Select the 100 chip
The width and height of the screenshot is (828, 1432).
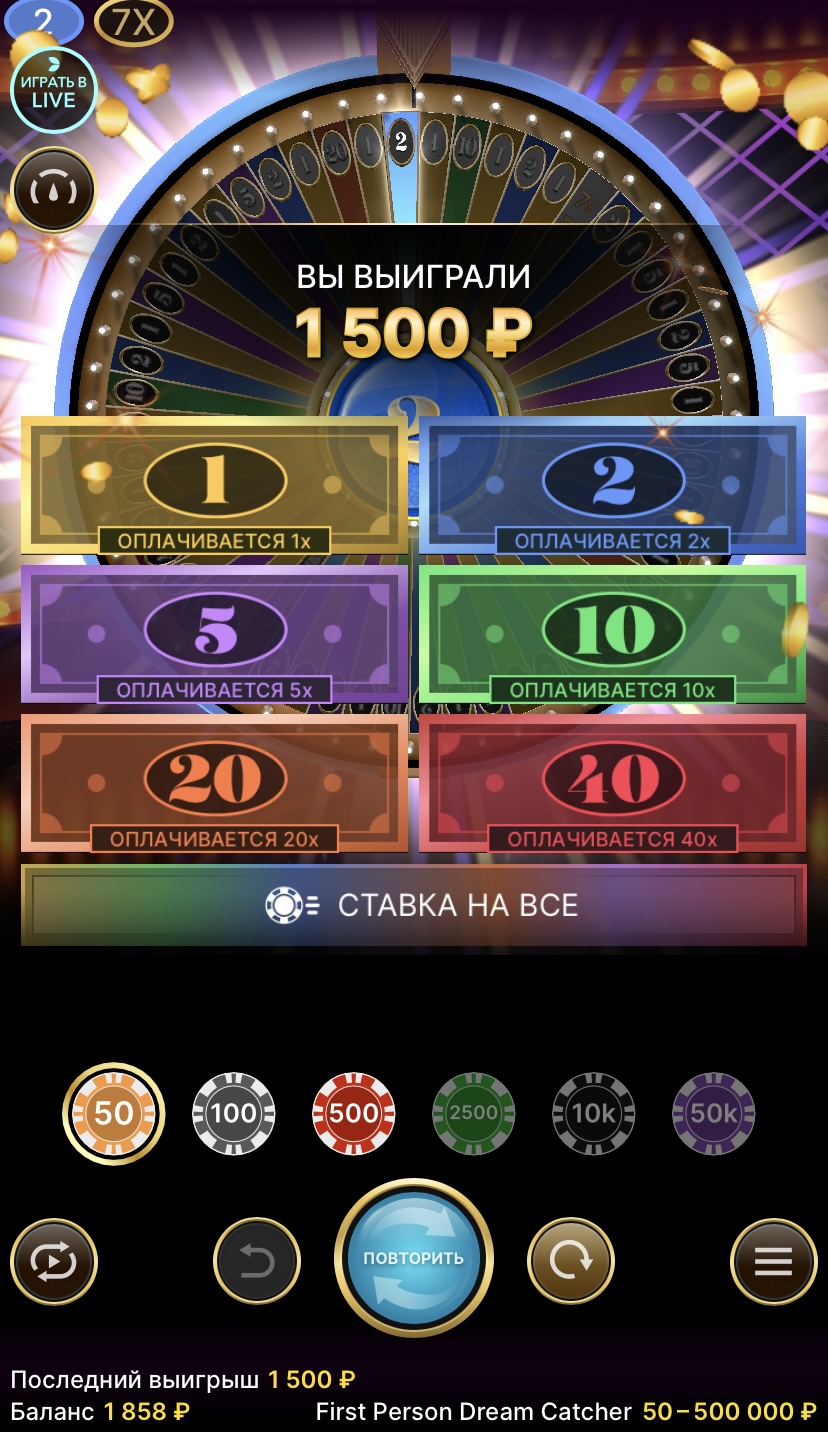click(x=233, y=1113)
